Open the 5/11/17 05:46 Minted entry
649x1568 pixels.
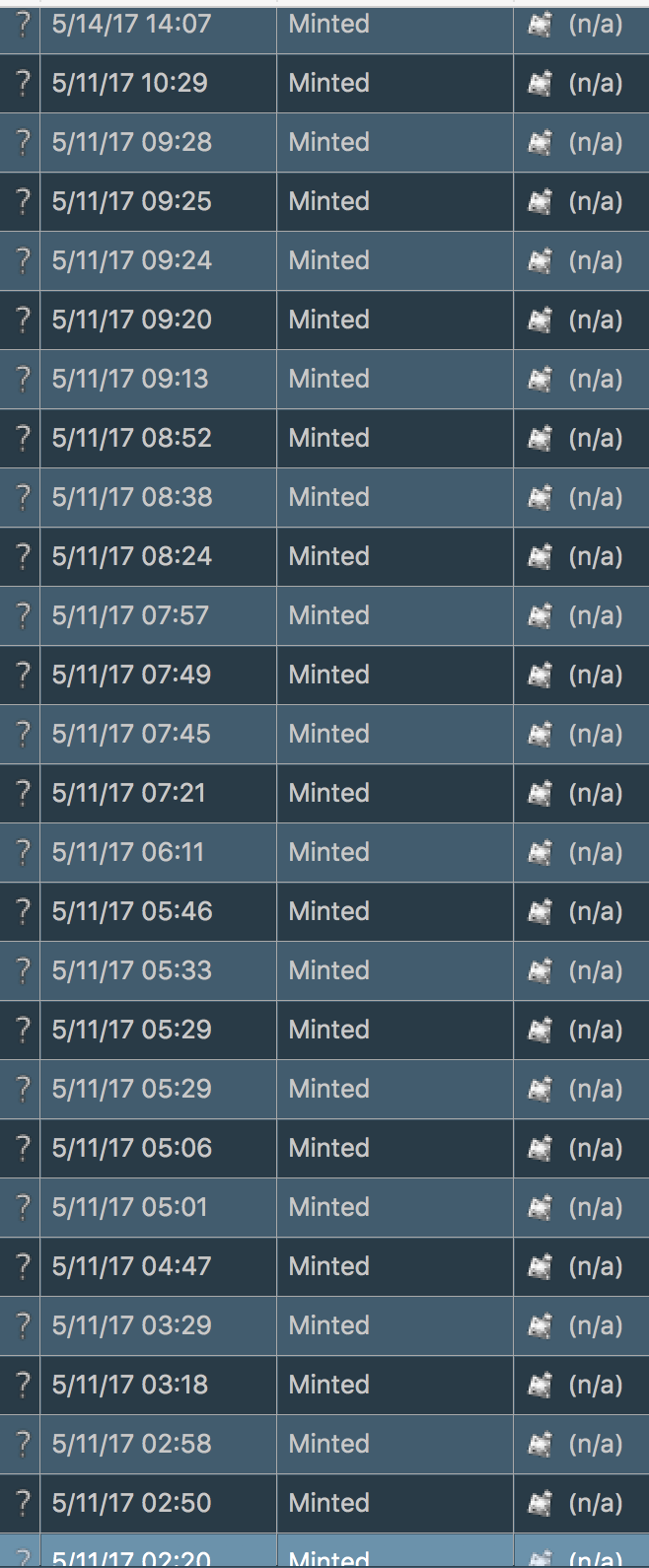(x=324, y=912)
